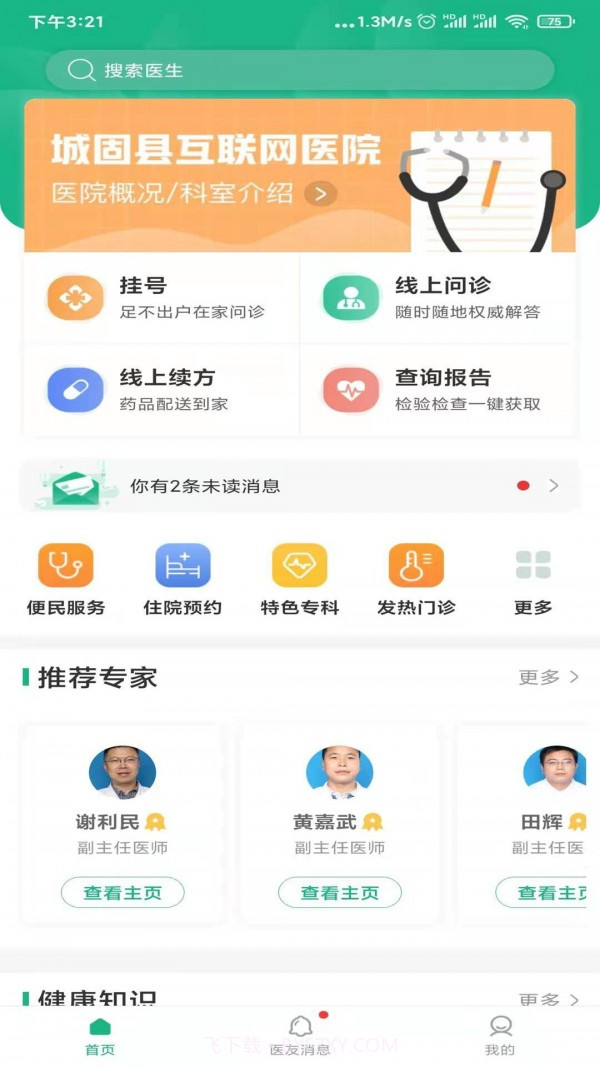Open 发热门诊 fever clinic
The image size is (600, 1067).
[416, 579]
